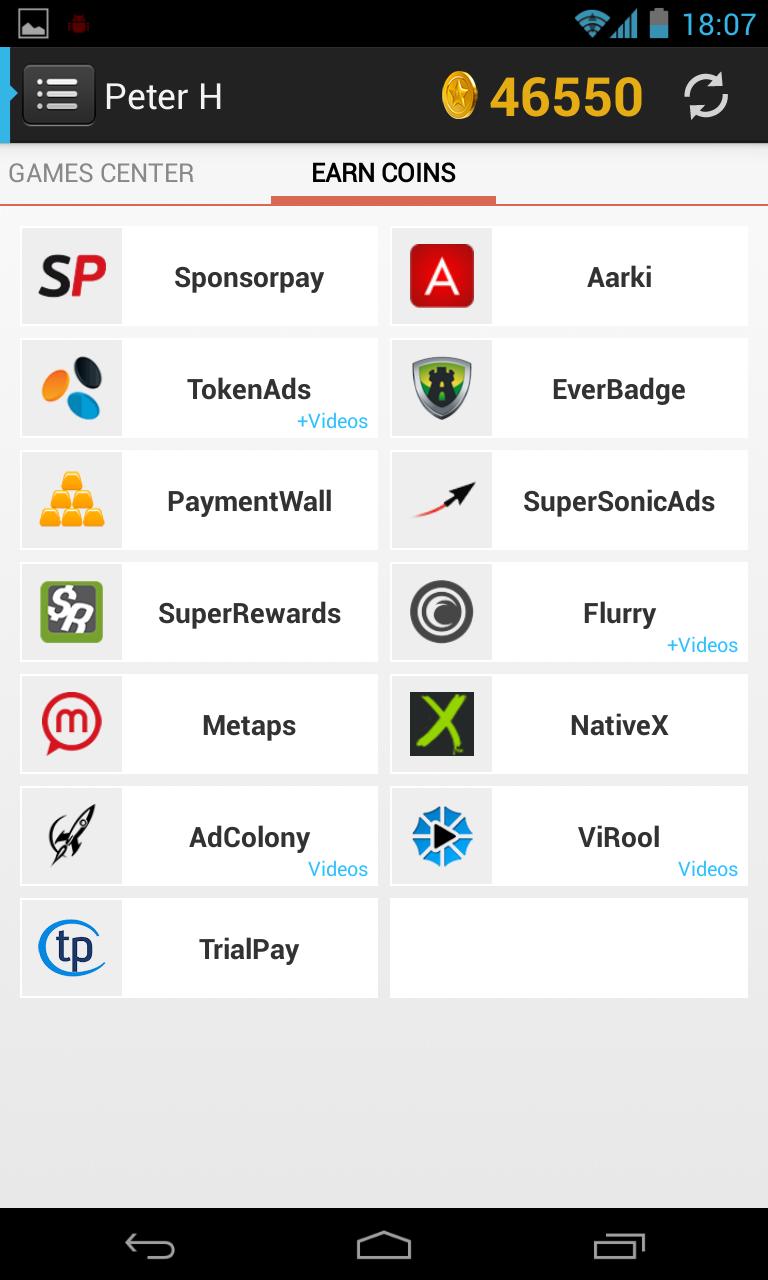Open the Sponsorpay offer wall
The height and width of the screenshot is (1280, 768).
coord(199,277)
